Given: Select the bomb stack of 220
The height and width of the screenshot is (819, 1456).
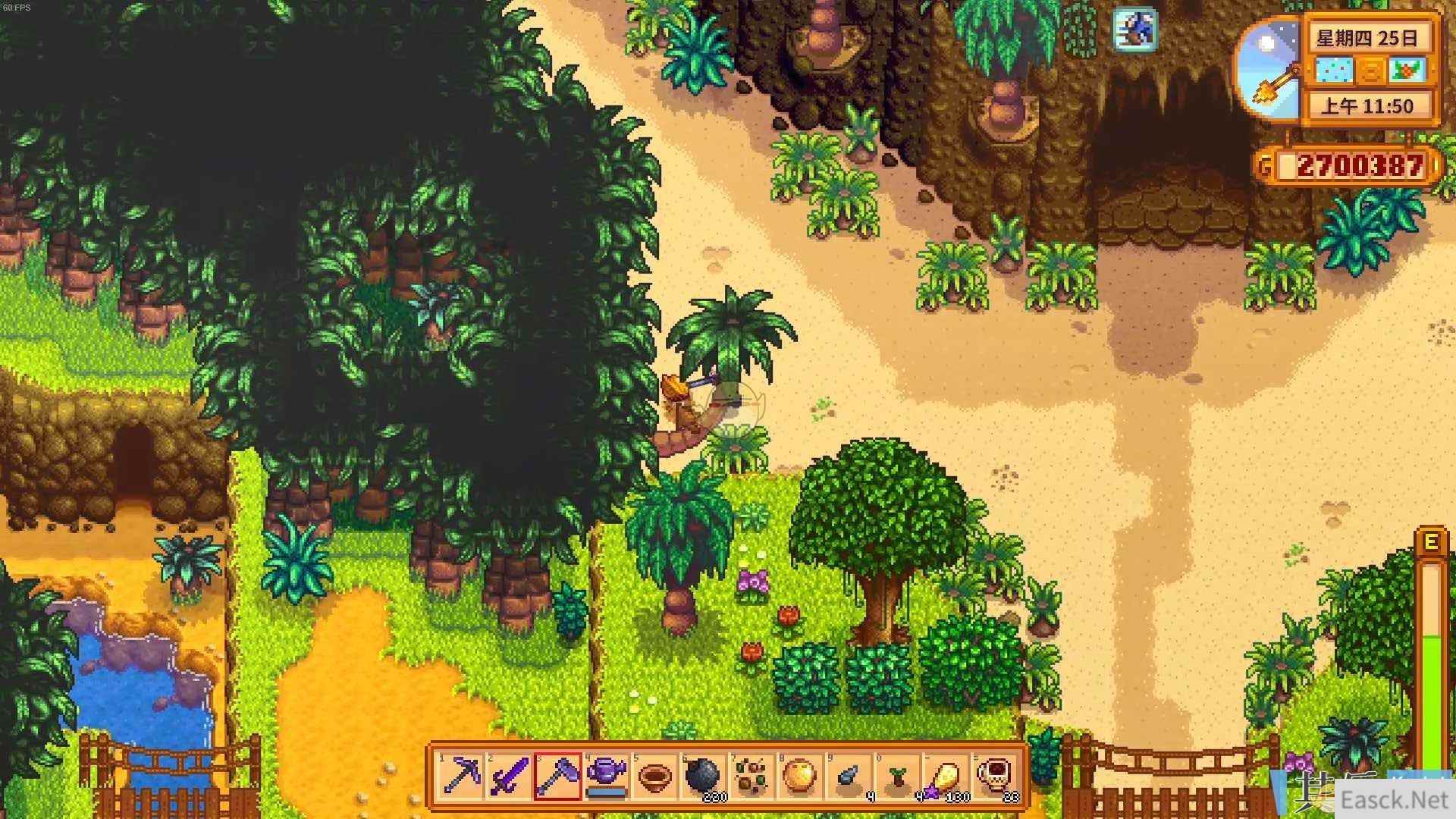Looking at the screenshot, I should click(x=704, y=777).
